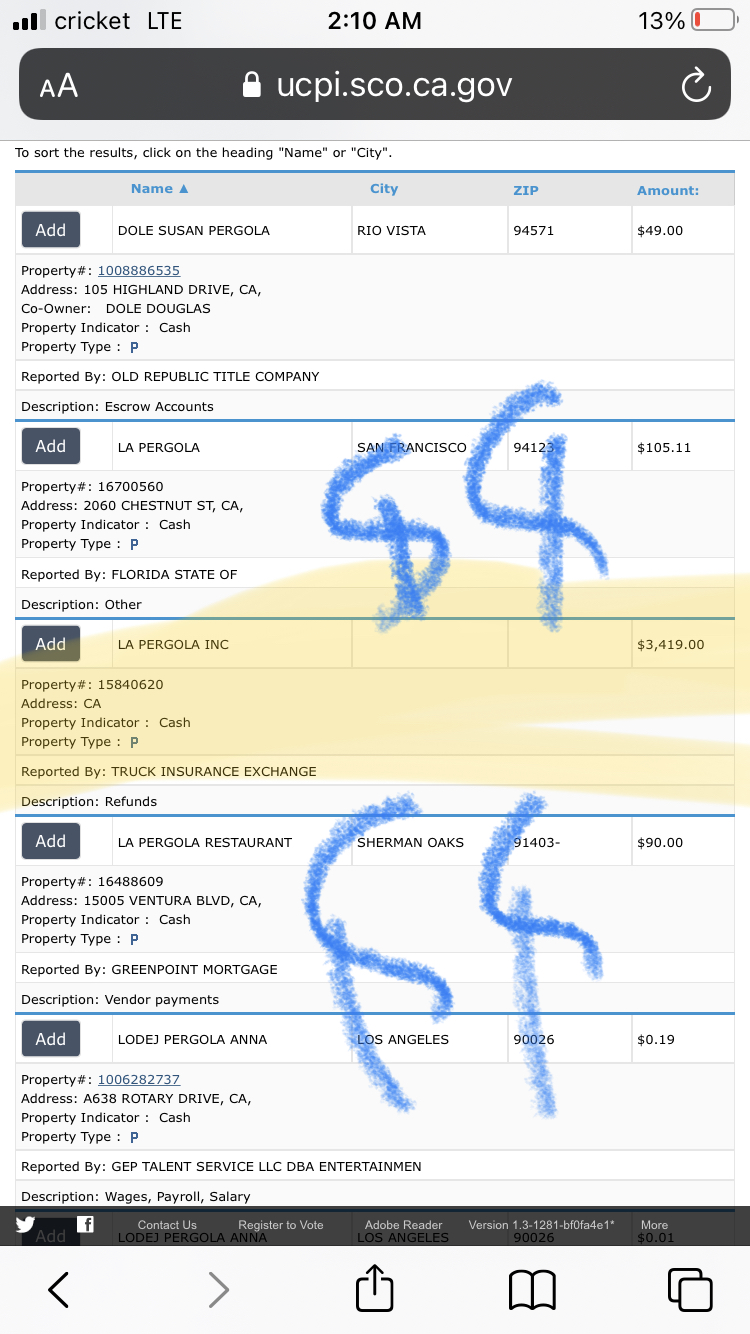
Task: Add the LA PERGOLA INC property
Action: [51, 644]
